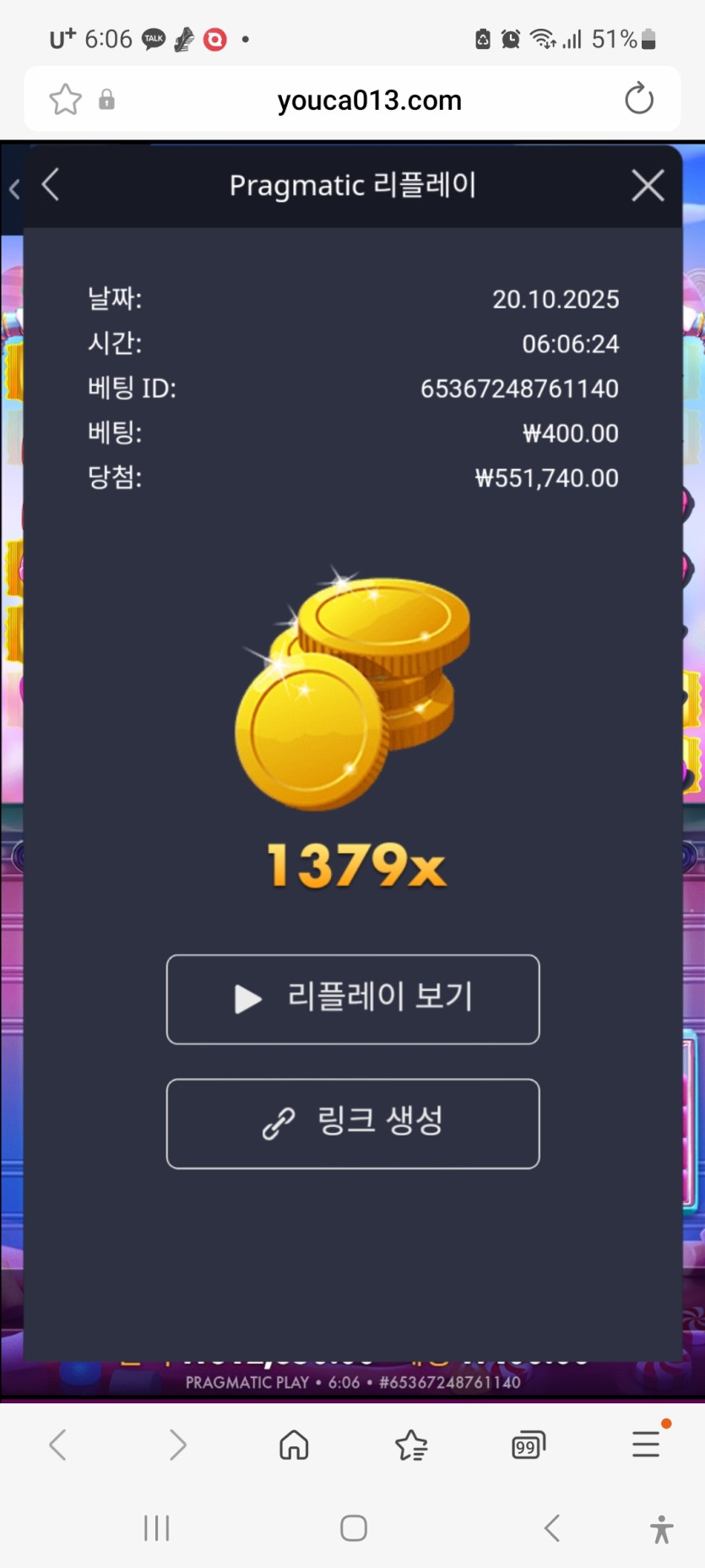
Task: Go back in the Pragmatic replay dialog
Action: coord(51,184)
